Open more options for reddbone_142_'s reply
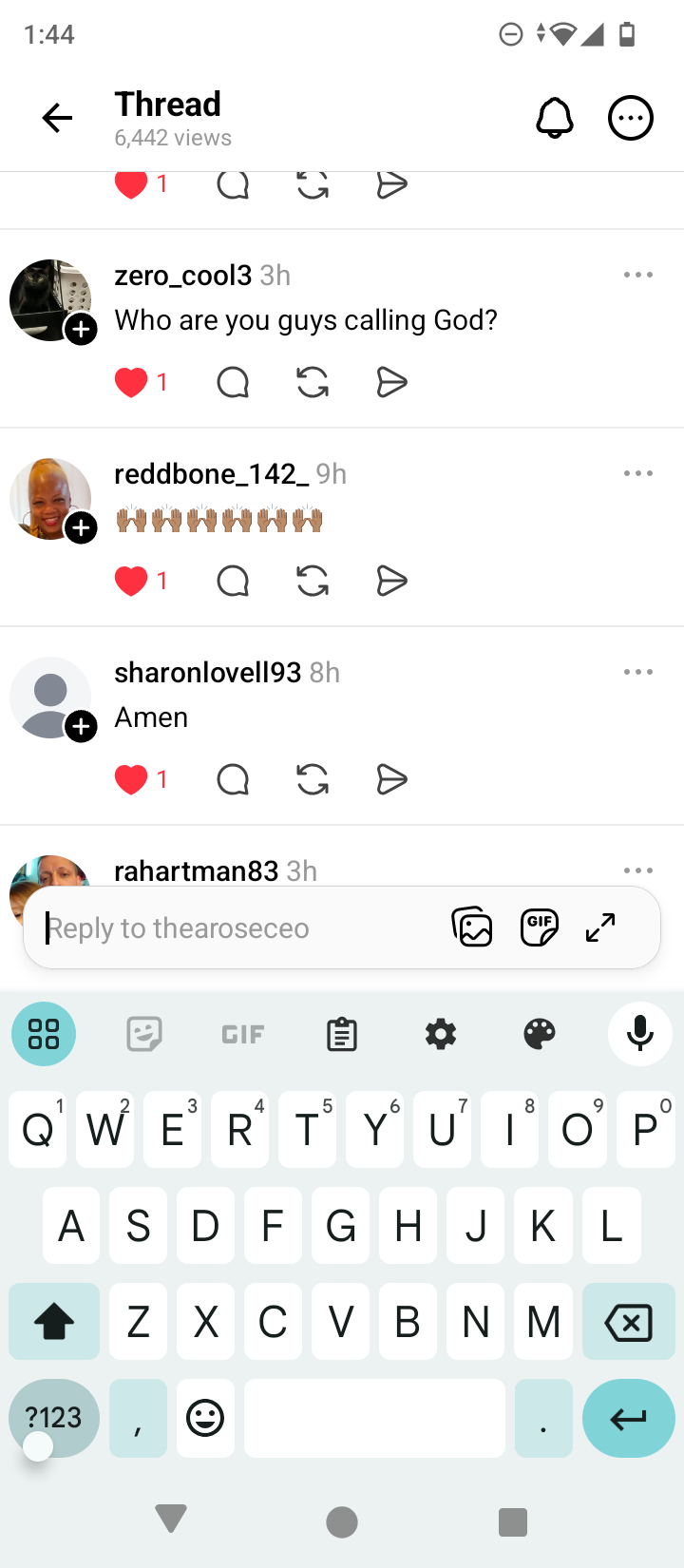This screenshot has width=684, height=1568. [x=638, y=474]
